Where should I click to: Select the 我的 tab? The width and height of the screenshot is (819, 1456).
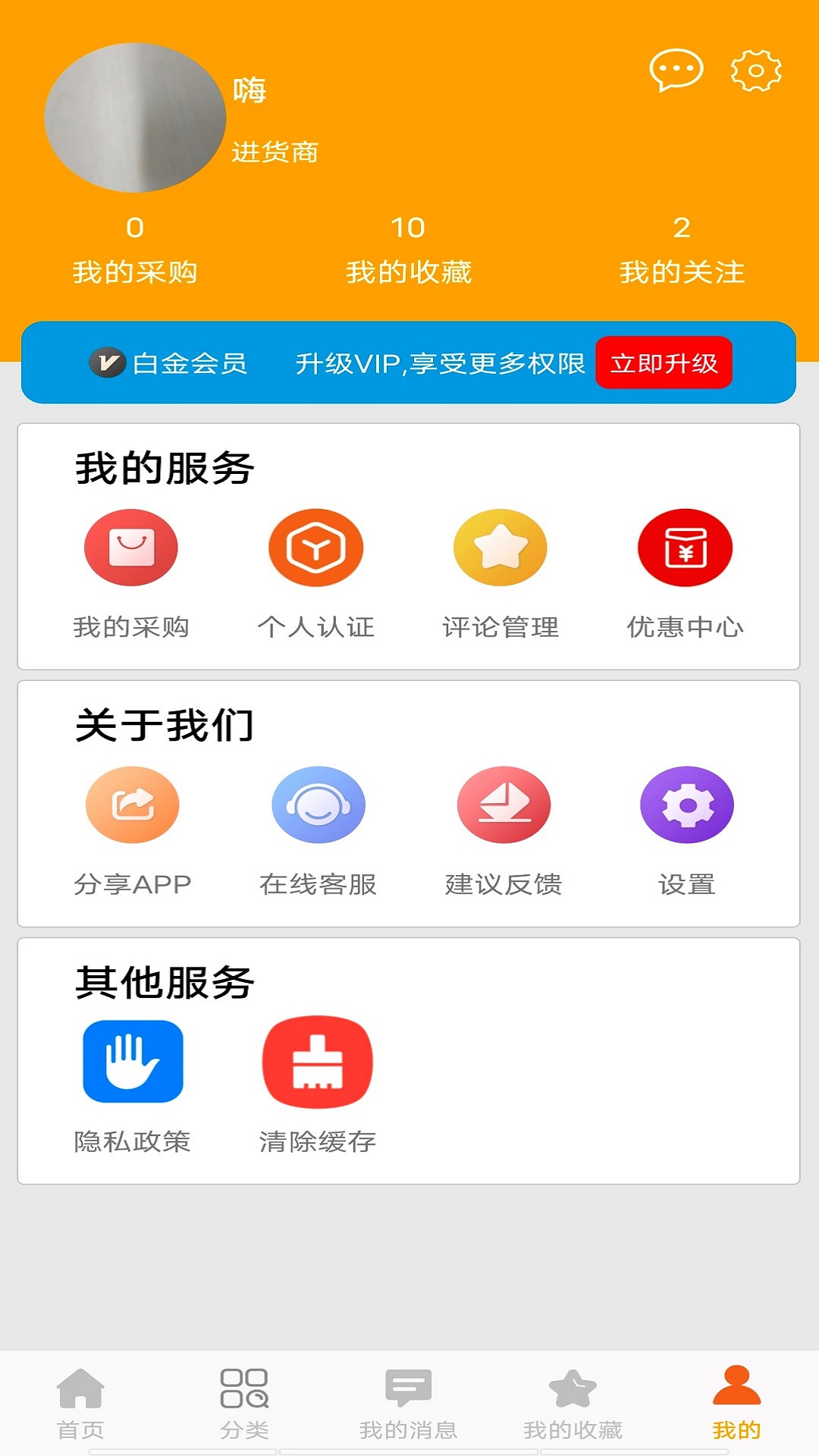736,1404
